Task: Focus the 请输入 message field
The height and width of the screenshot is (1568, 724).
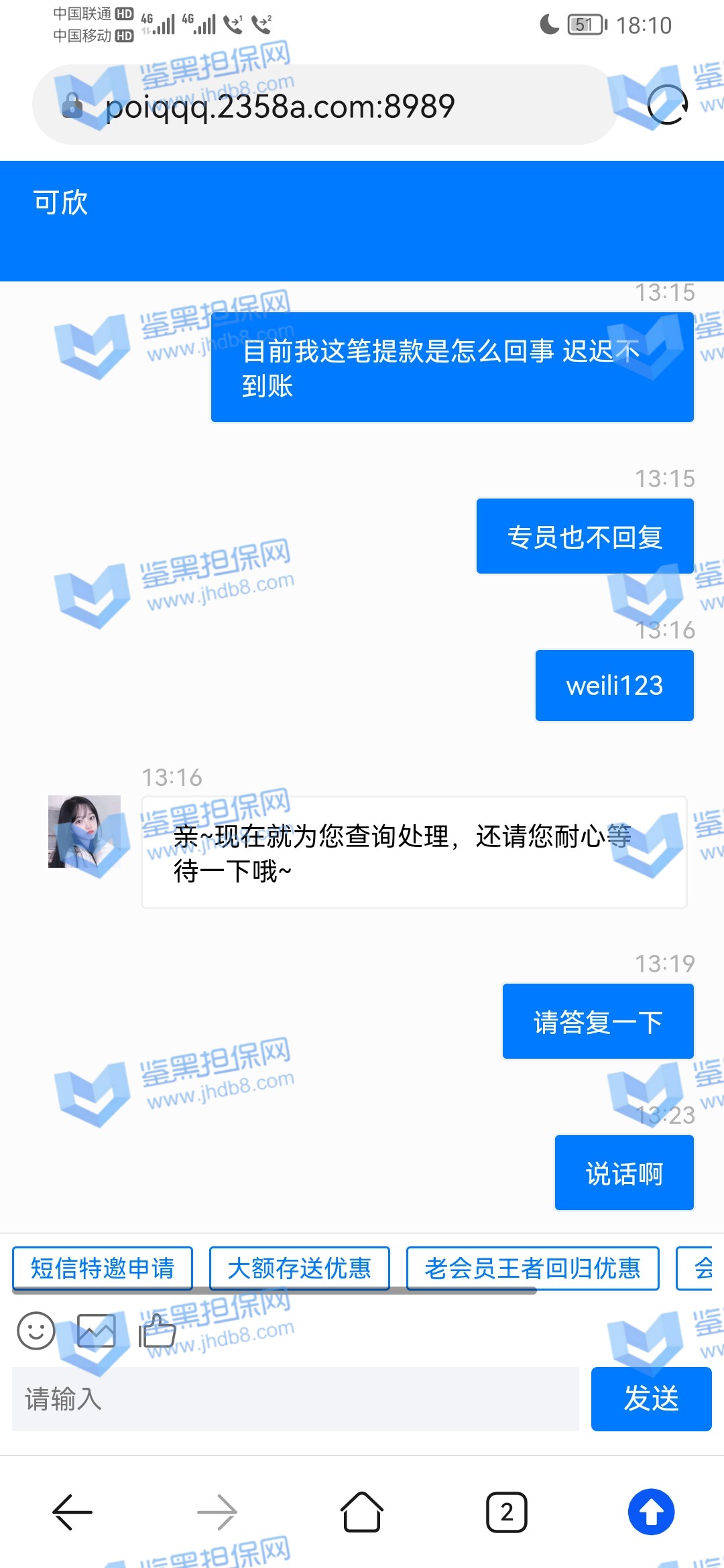Action: pos(295,1399)
